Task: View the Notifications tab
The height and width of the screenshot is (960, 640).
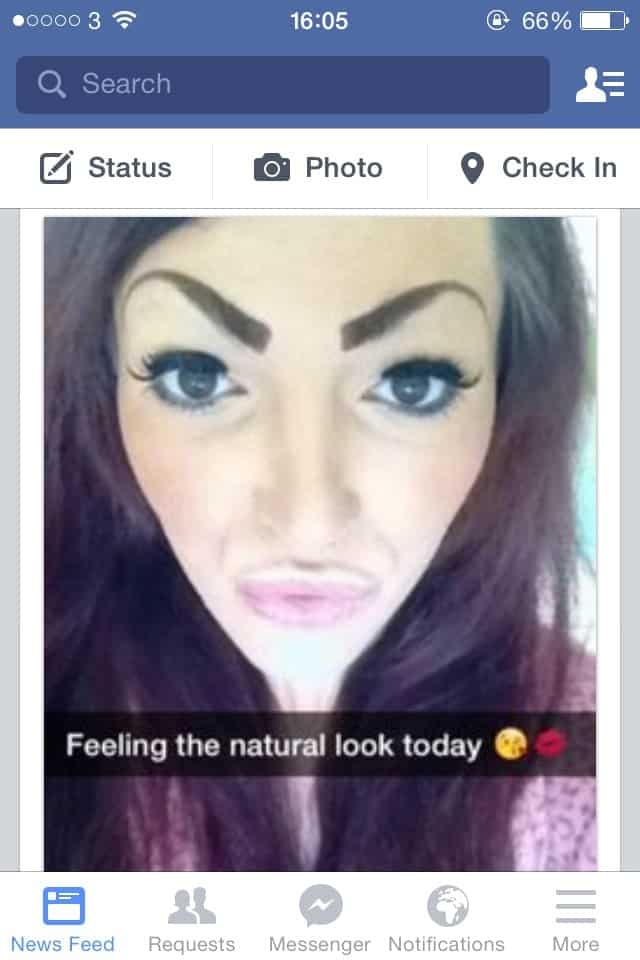Action: point(447,920)
